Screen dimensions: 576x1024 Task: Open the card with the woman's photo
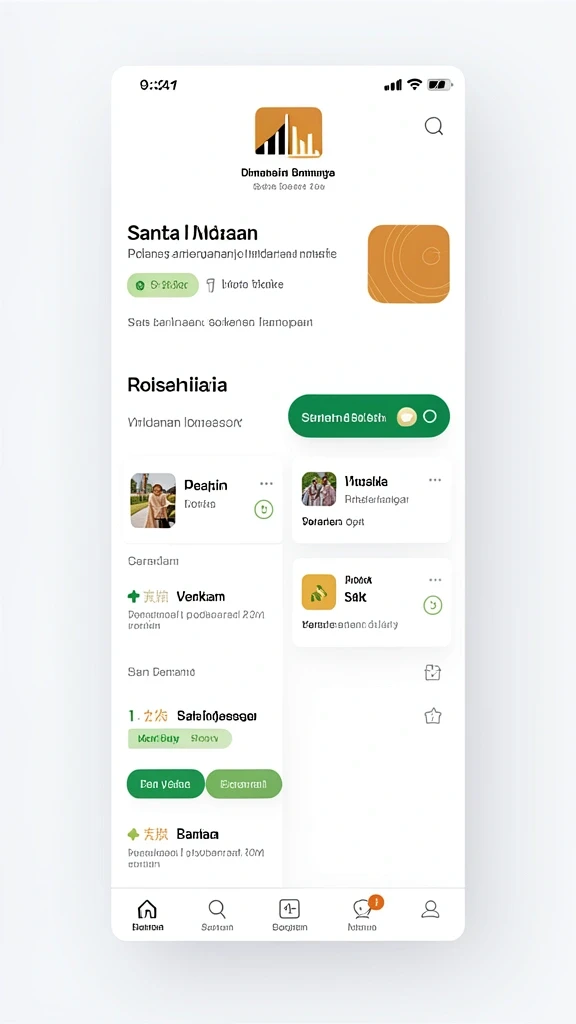click(202, 500)
